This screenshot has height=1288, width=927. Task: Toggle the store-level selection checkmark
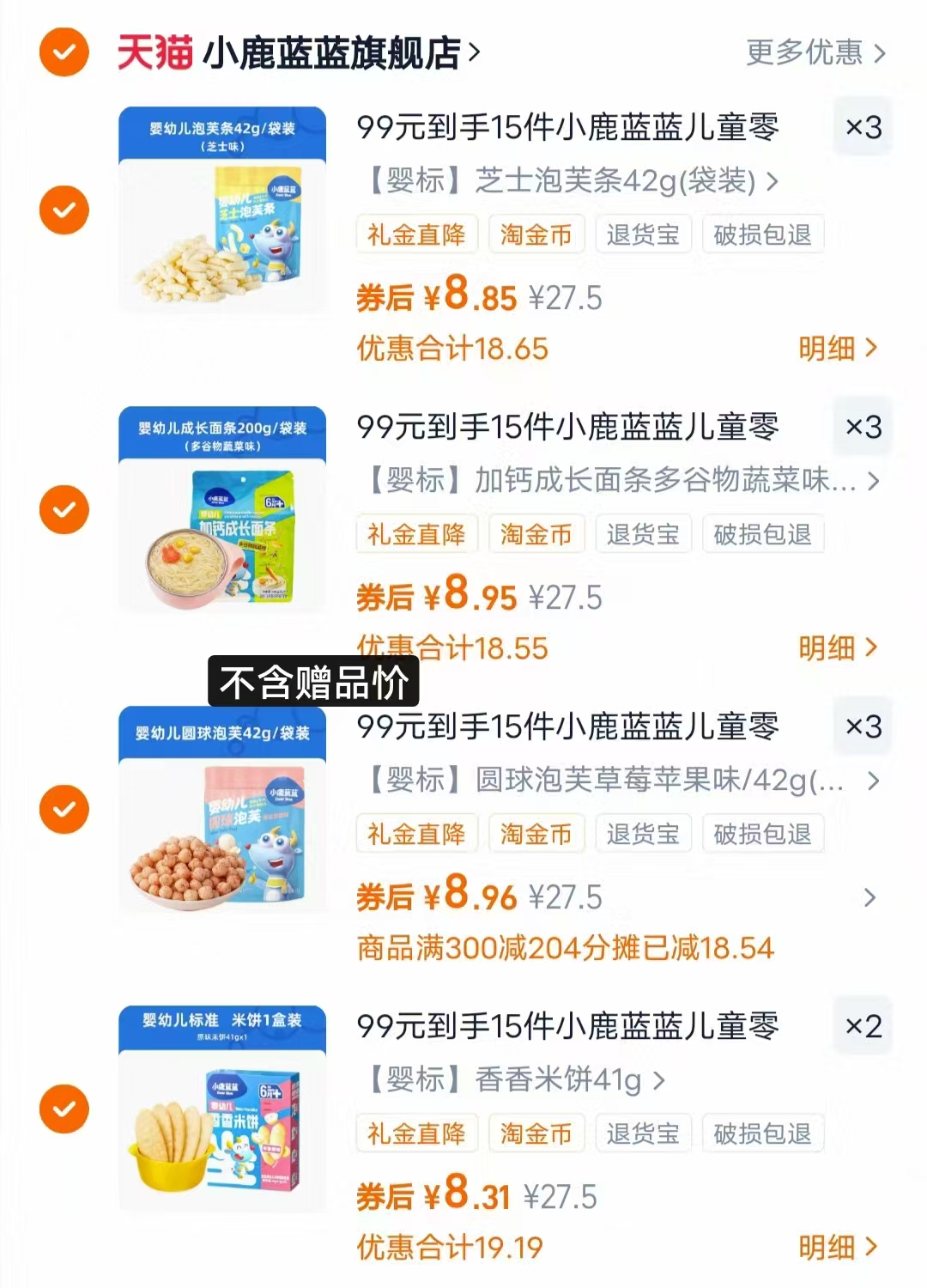(64, 52)
